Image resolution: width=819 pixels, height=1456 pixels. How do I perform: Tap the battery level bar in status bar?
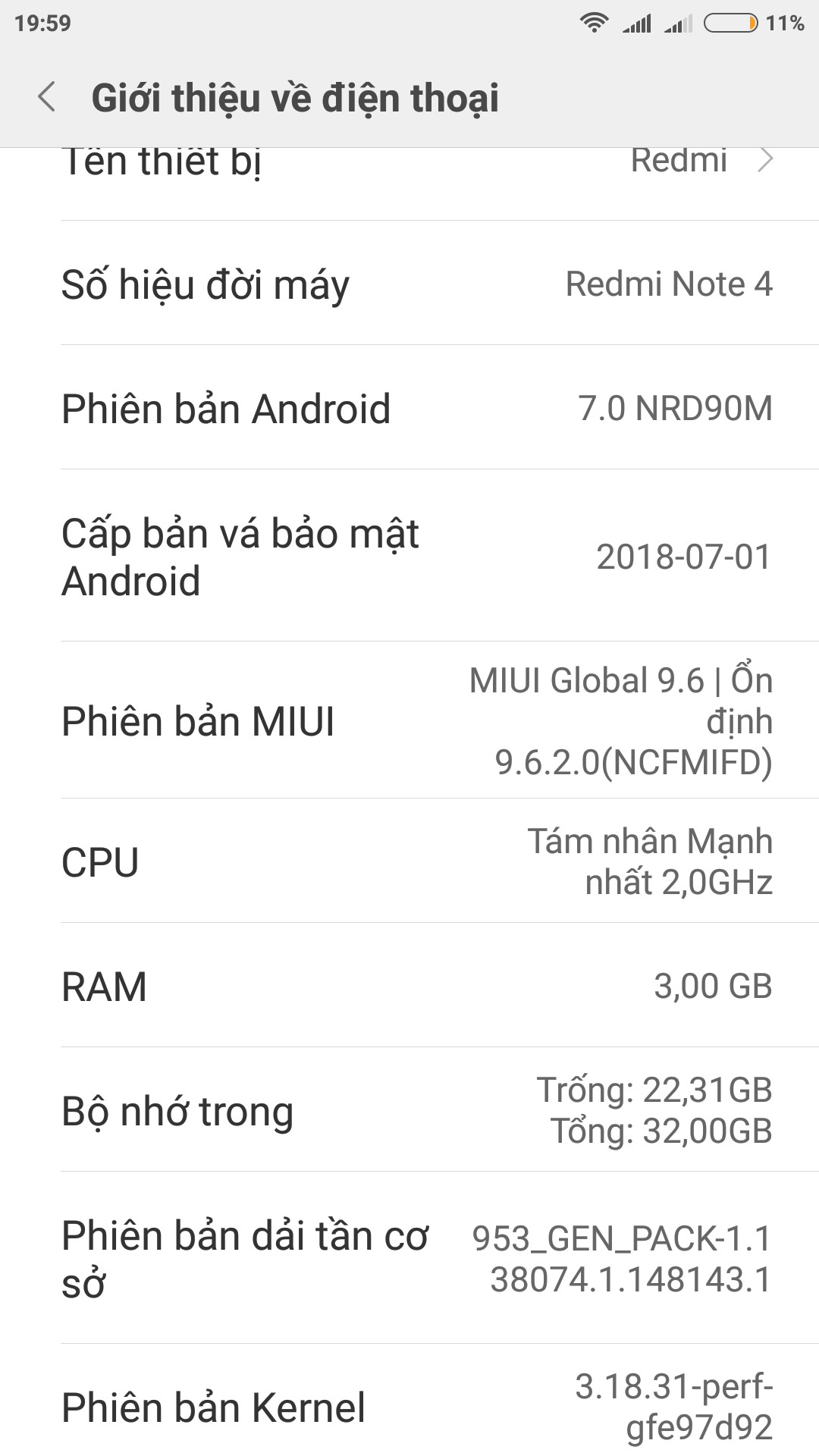click(x=730, y=23)
